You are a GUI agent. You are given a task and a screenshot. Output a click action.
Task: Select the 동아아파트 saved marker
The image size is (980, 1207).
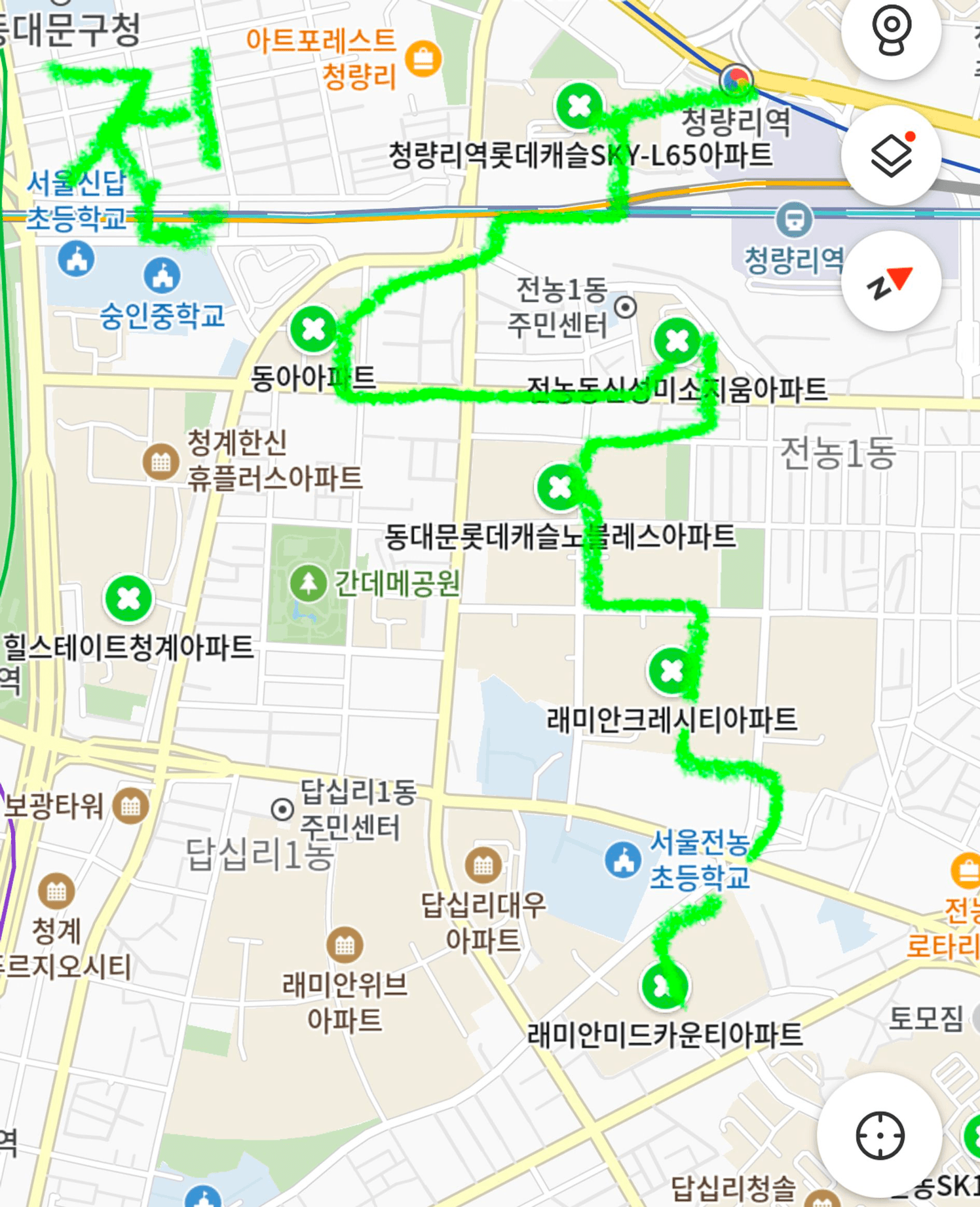(313, 329)
